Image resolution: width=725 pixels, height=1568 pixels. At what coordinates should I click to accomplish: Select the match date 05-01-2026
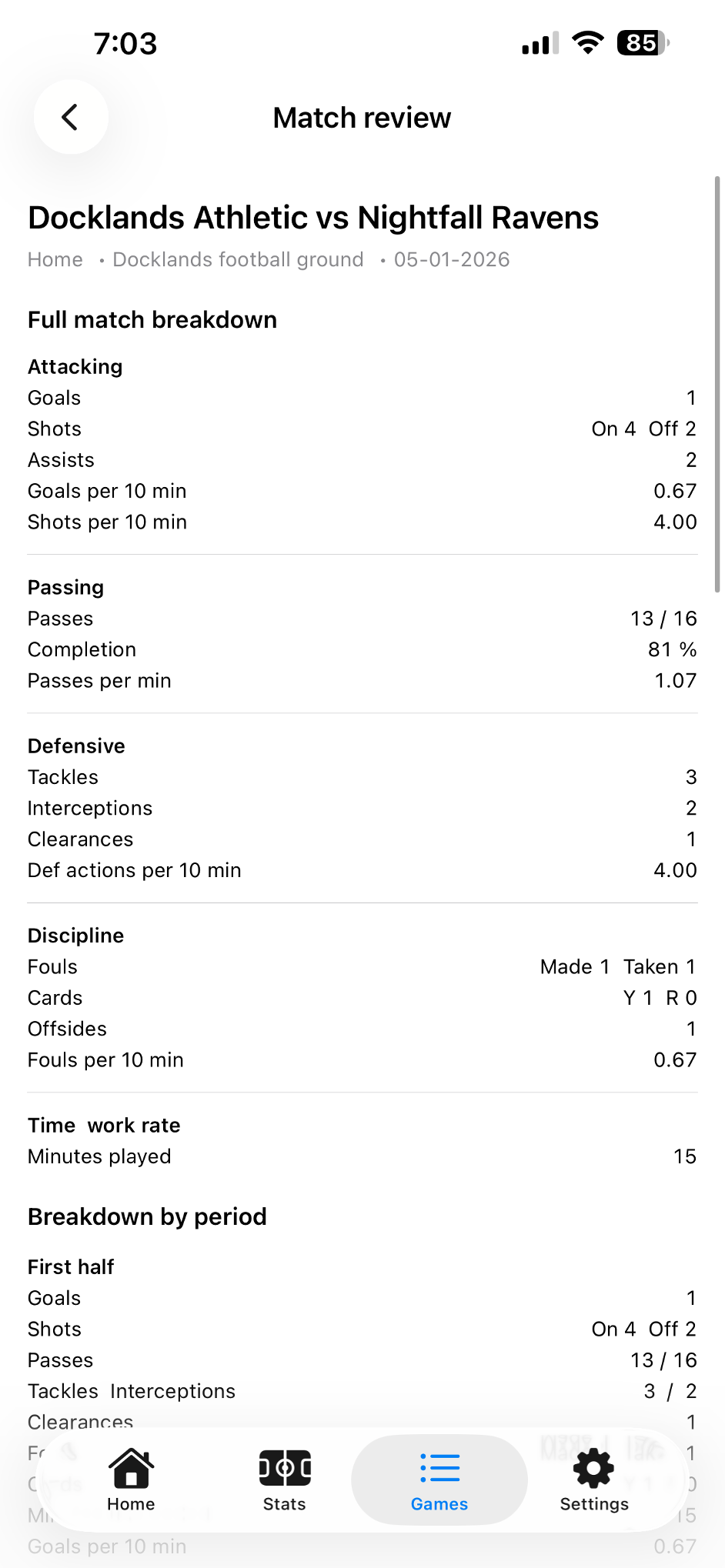pos(451,260)
